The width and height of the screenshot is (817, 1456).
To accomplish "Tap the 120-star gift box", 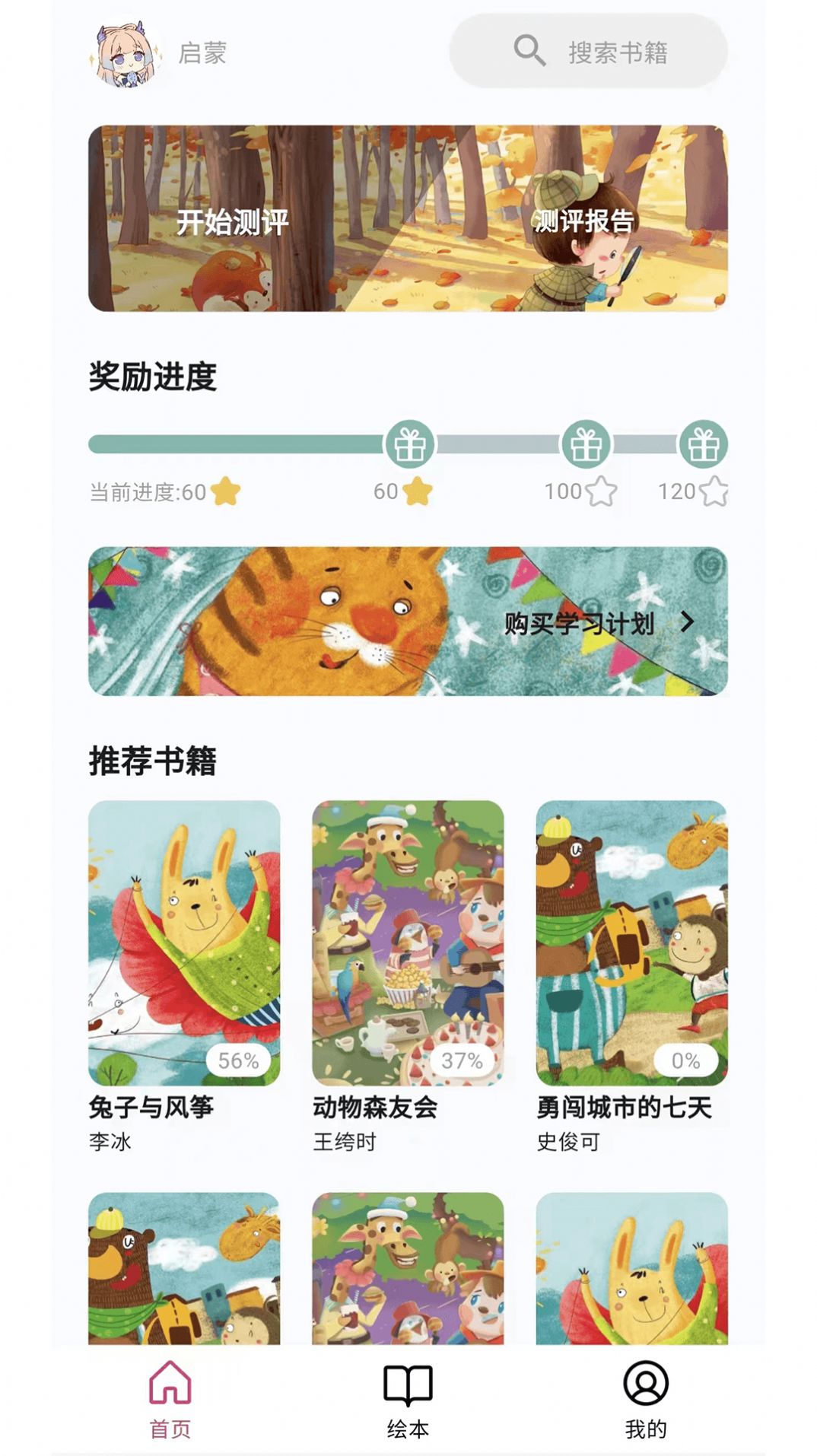I will [703, 445].
